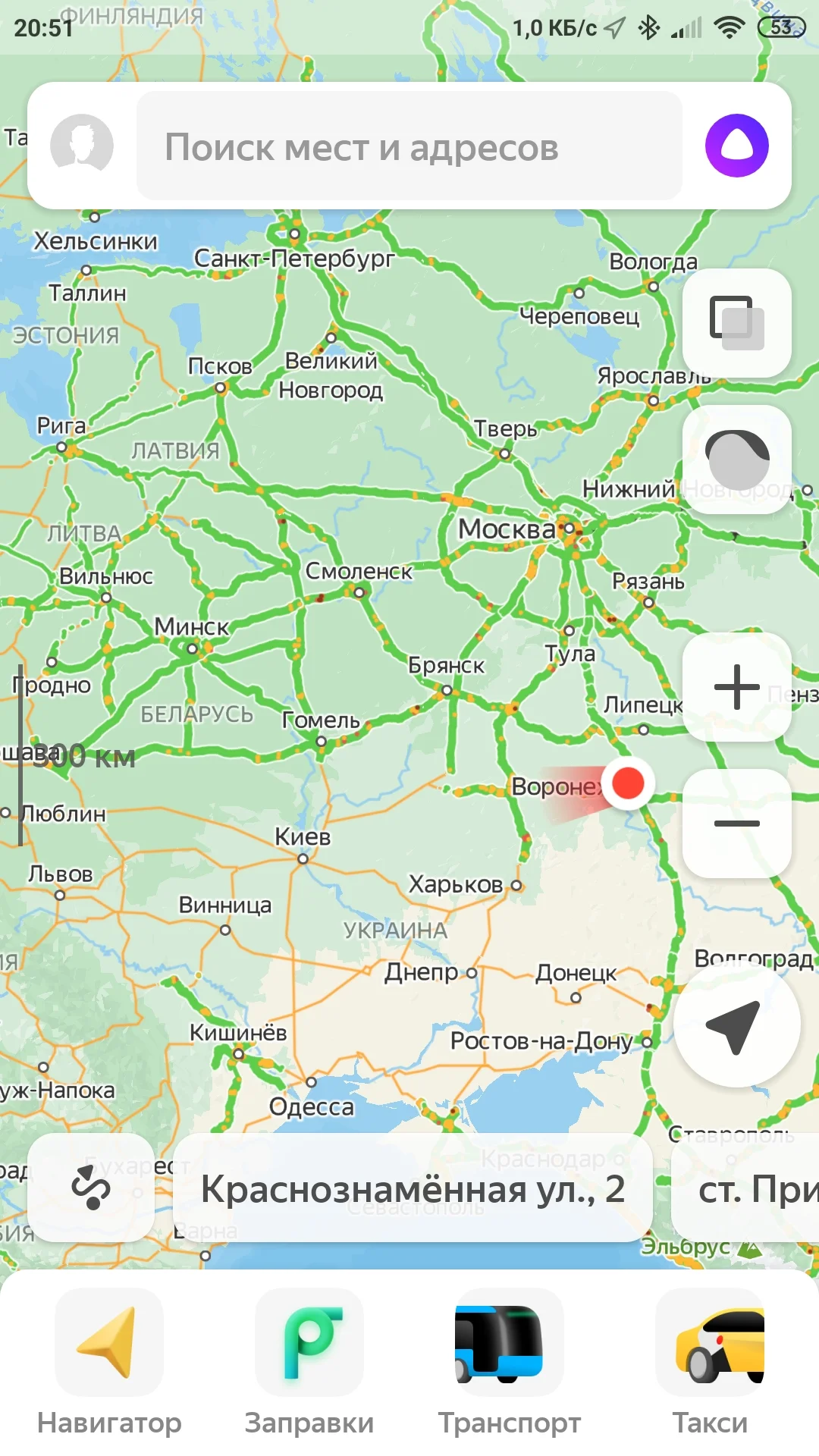Open the traffic view control

click(736, 457)
